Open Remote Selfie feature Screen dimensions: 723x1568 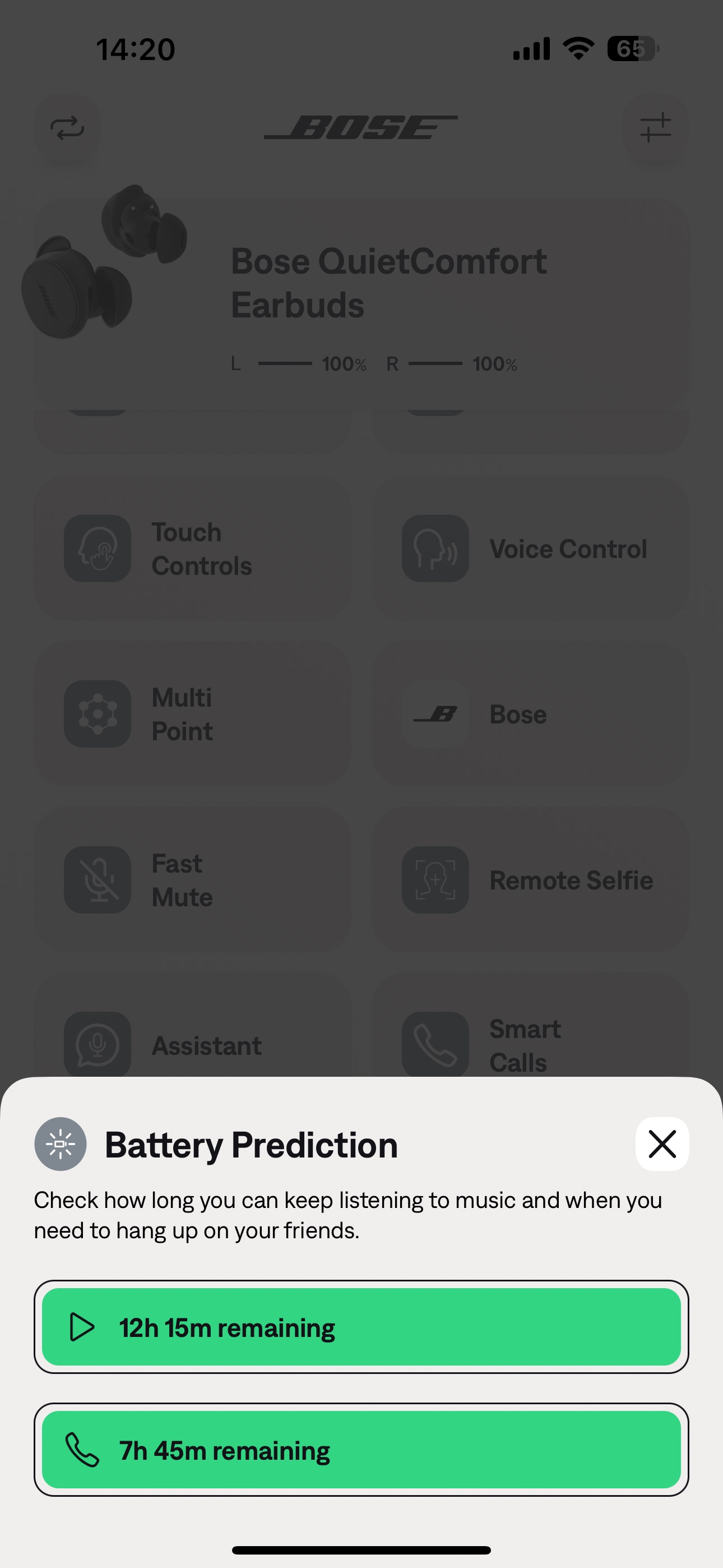tap(531, 879)
